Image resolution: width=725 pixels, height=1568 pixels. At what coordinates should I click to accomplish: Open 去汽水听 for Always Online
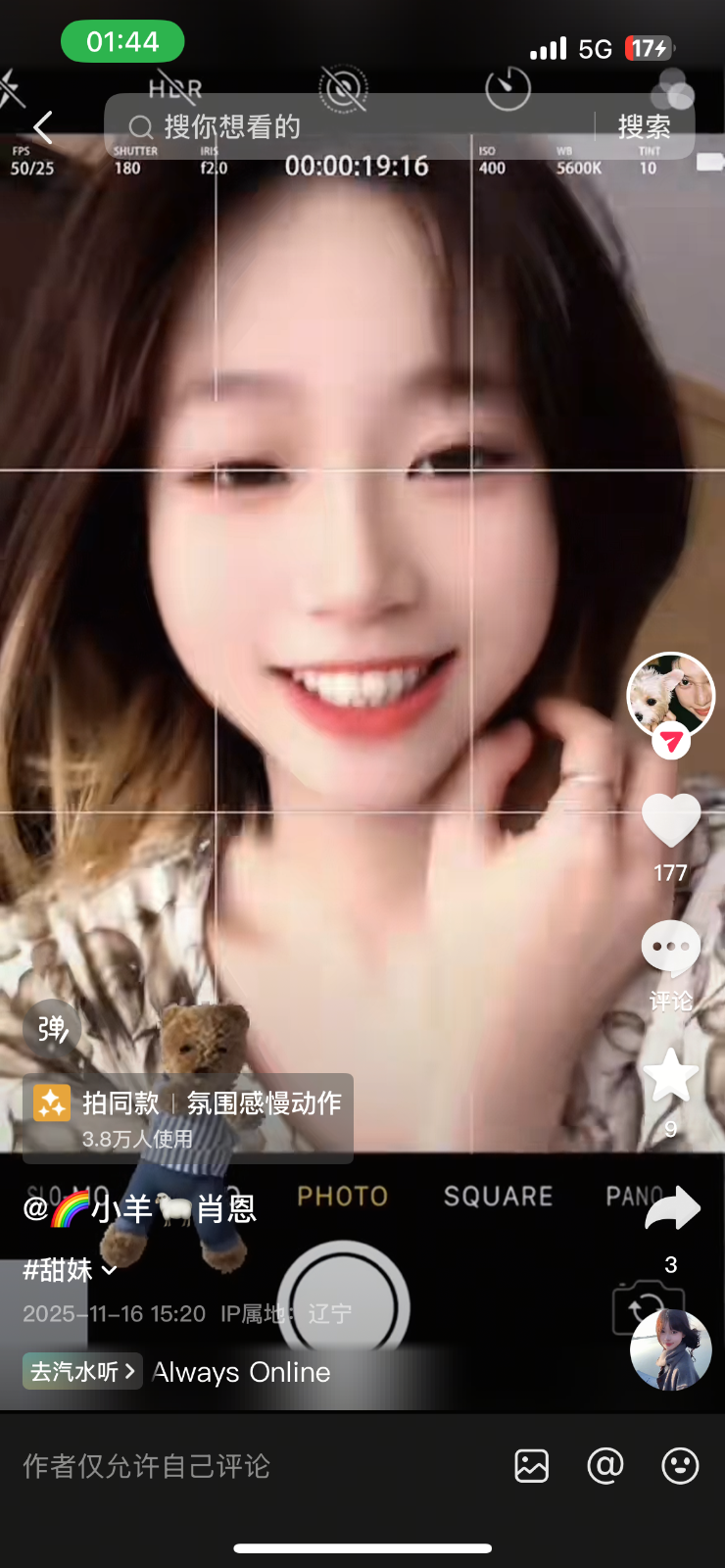tap(82, 1371)
